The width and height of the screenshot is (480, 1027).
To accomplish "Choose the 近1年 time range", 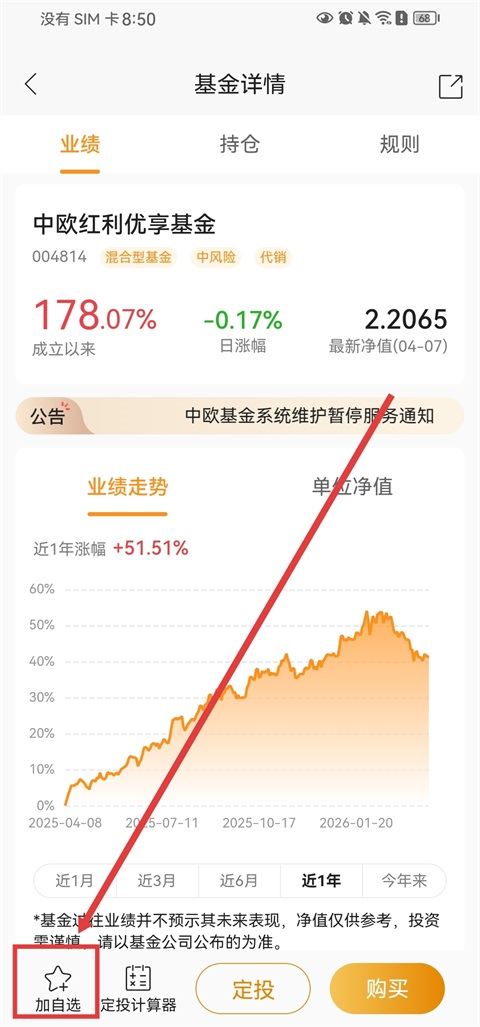I will 321,880.
